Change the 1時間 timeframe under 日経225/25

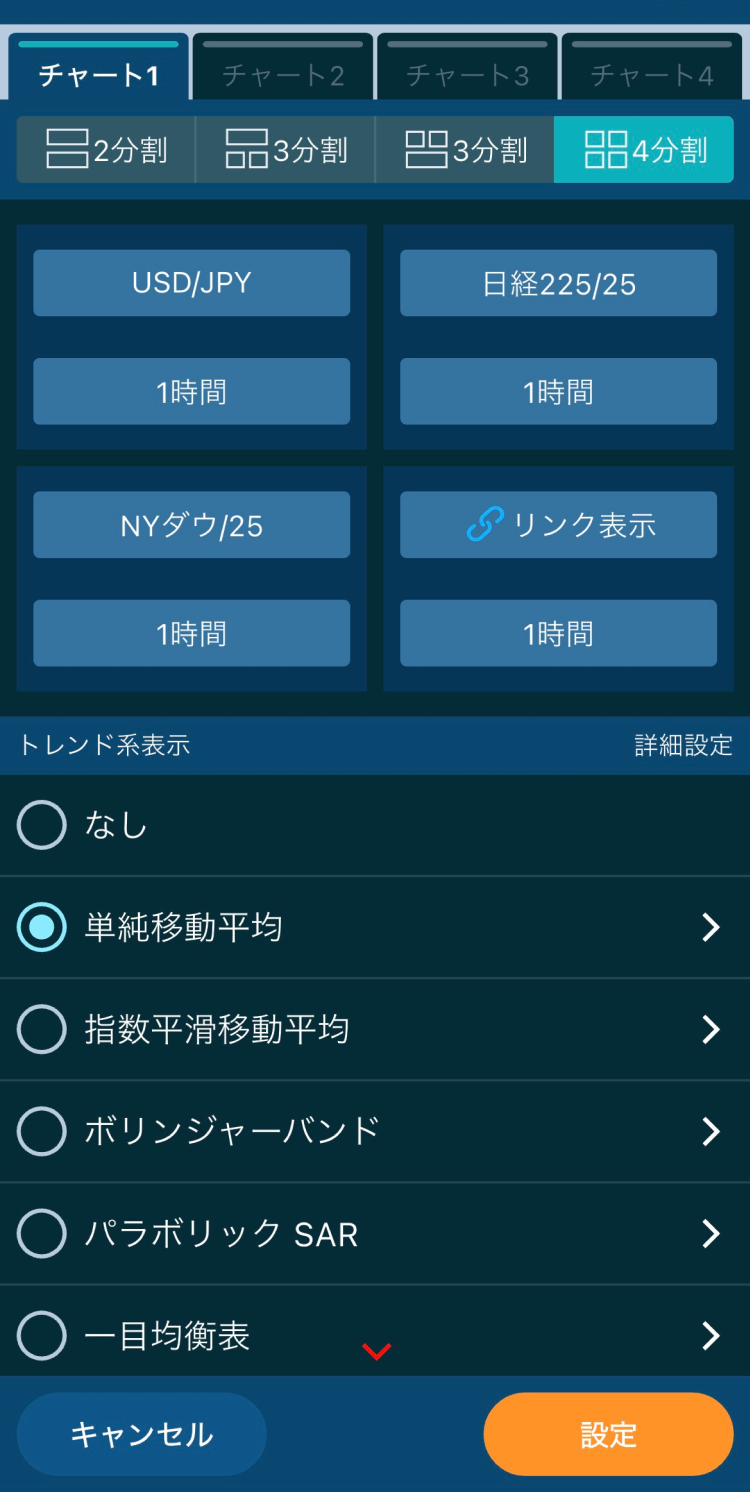[559, 391]
